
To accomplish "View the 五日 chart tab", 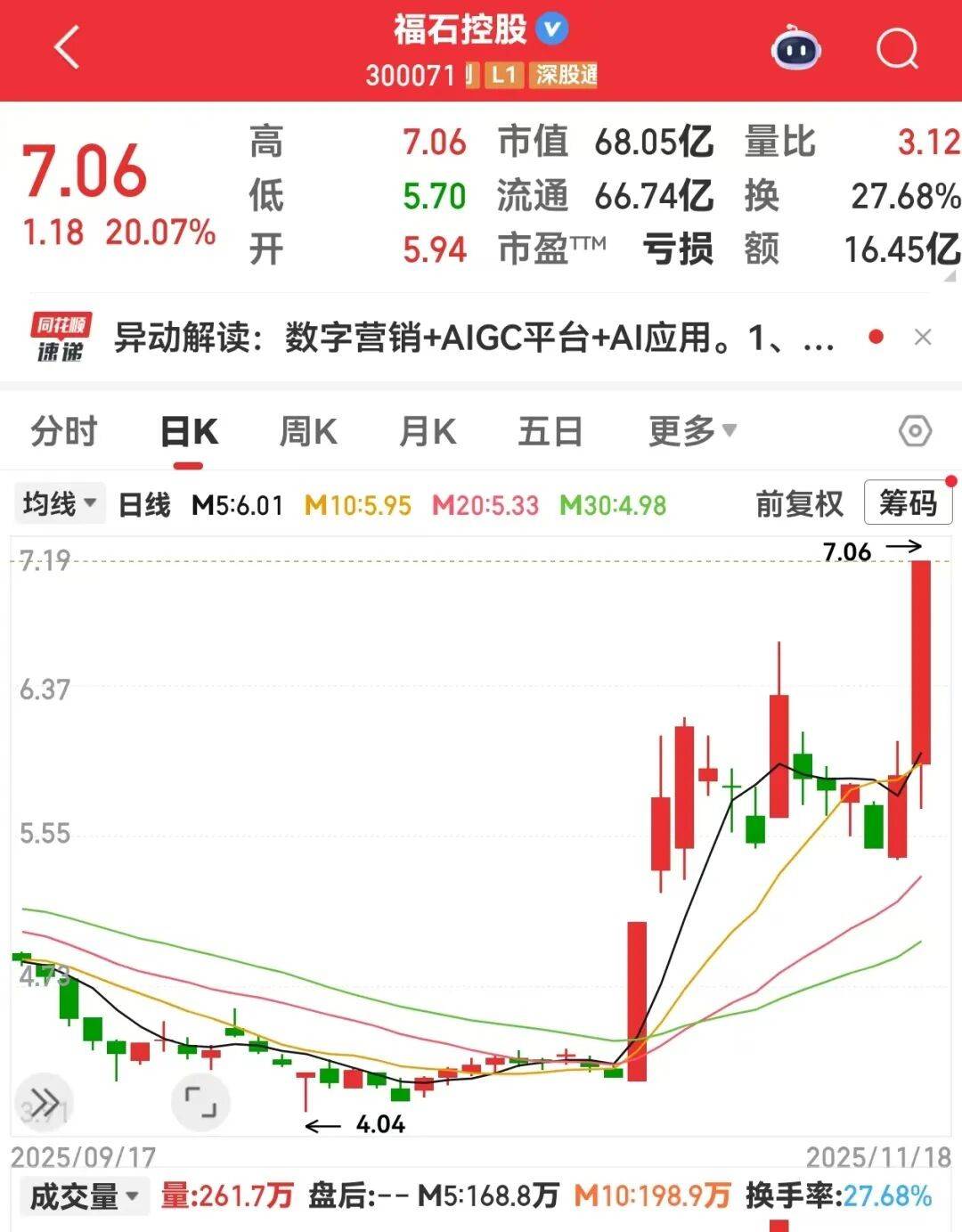I will click(x=550, y=432).
